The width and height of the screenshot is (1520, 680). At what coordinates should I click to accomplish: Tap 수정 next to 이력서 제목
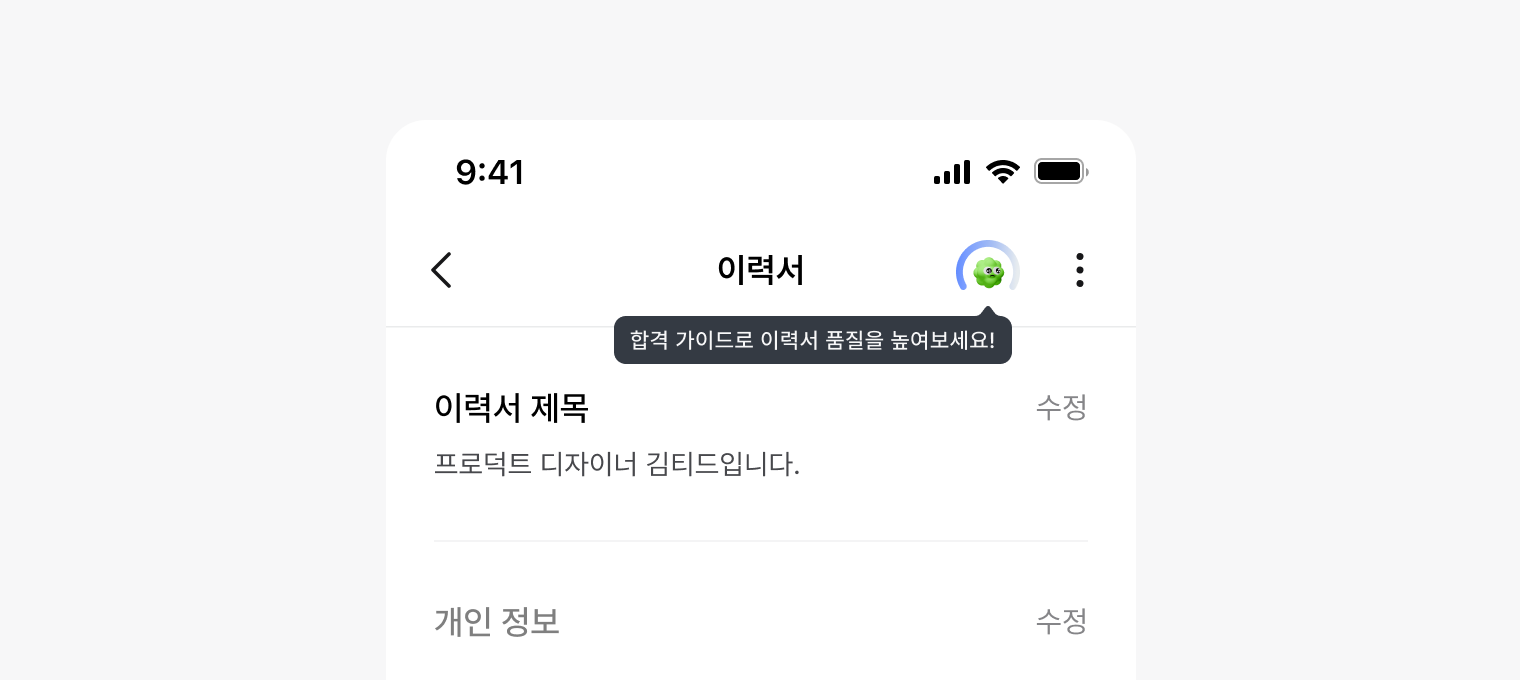click(x=1061, y=408)
